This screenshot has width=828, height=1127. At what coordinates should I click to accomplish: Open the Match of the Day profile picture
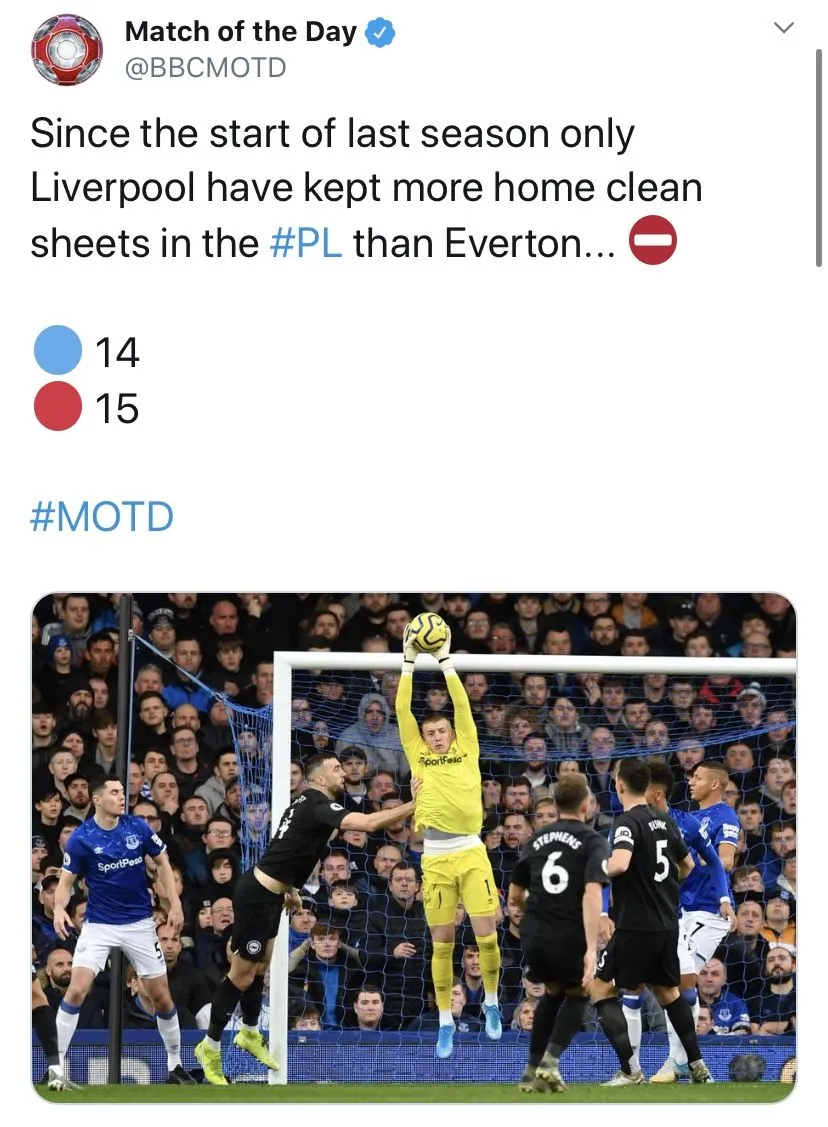pyautogui.click(x=67, y=50)
